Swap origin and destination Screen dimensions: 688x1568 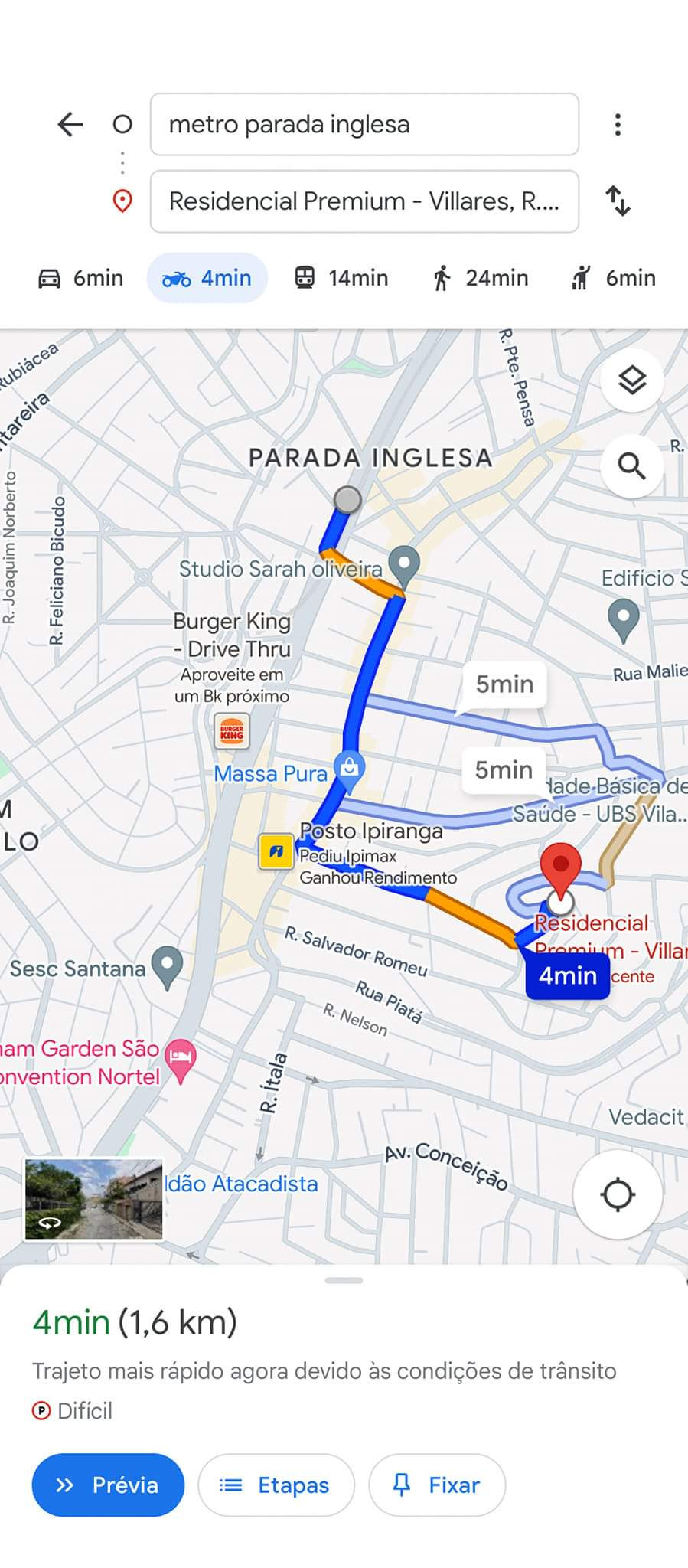click(618, 201)
